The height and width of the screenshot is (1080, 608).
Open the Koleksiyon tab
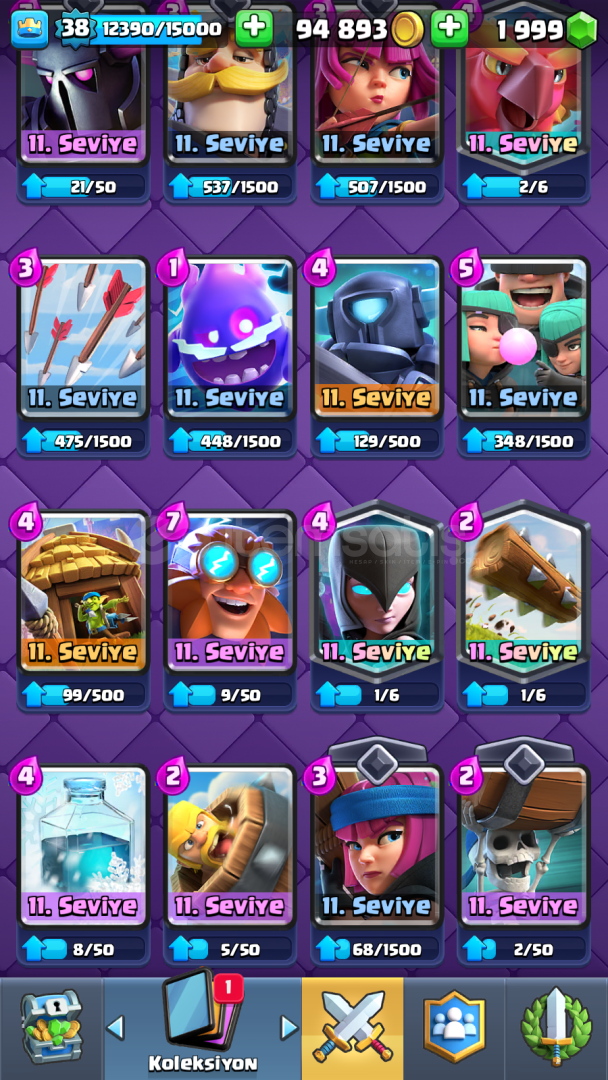(x=202, y=1028)
